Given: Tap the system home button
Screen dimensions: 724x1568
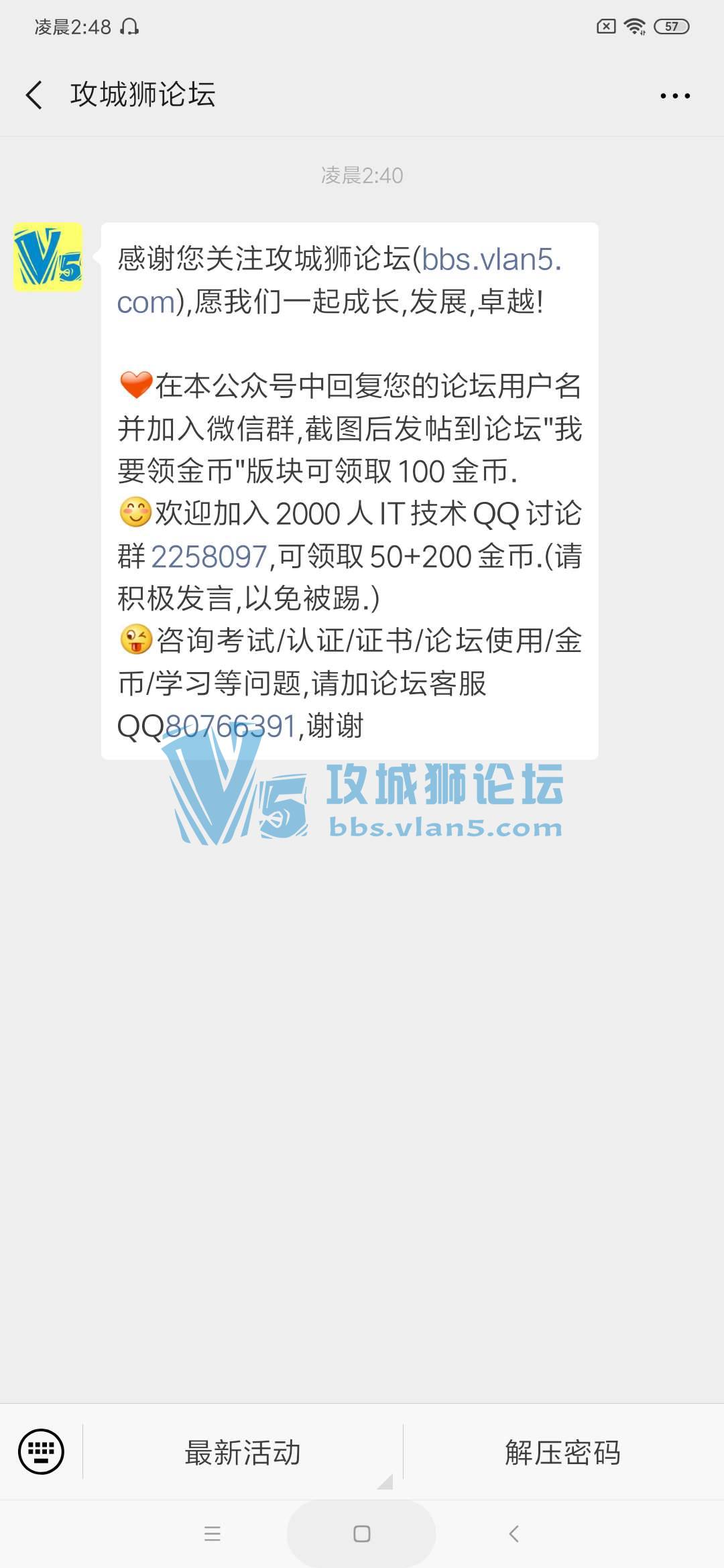Looking at the screenshot, I should pyautogui.click(x=361, y=1534).
